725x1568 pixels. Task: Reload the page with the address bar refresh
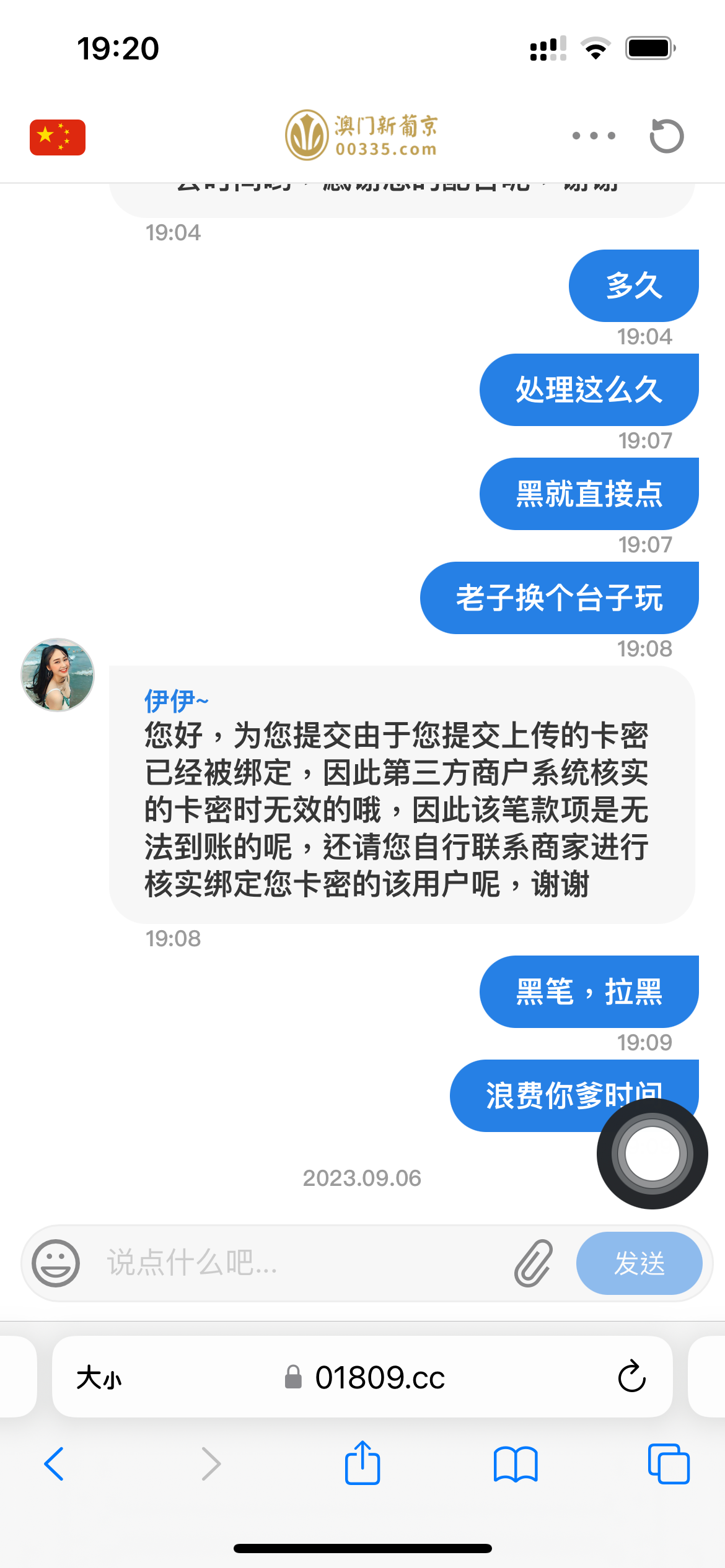[x=631, y=1377]
